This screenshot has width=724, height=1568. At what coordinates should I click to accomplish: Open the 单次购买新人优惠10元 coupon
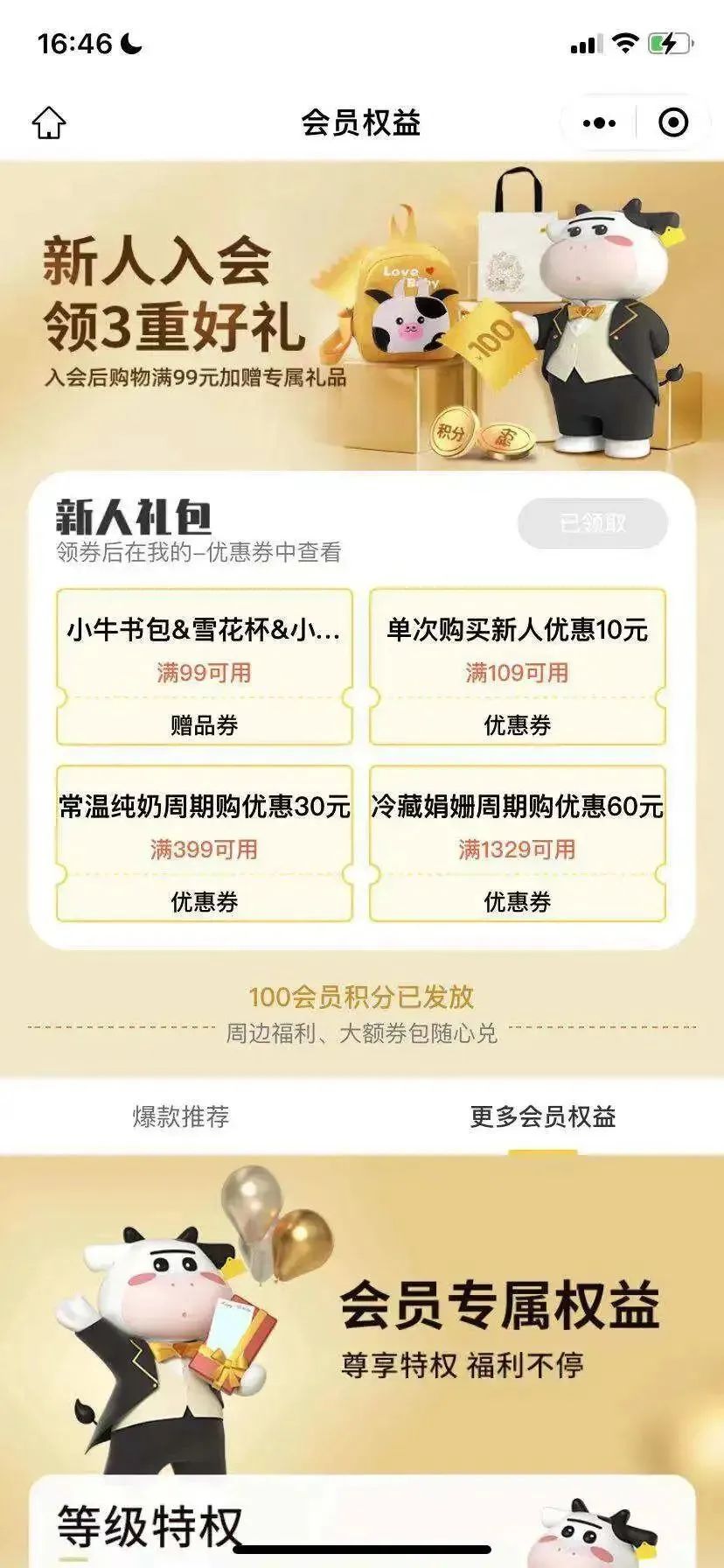[x=517, y=667]
